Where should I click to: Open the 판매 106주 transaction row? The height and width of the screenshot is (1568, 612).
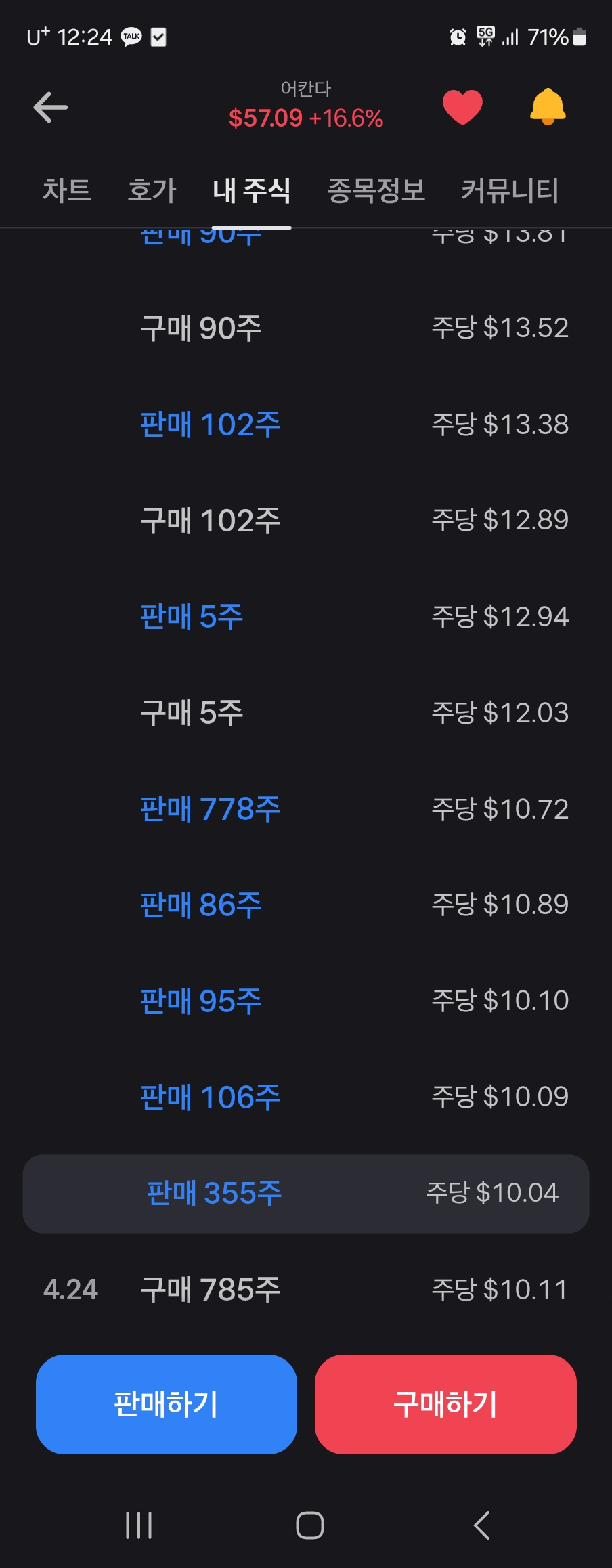pyautogui.click(x=306, y=1097)
